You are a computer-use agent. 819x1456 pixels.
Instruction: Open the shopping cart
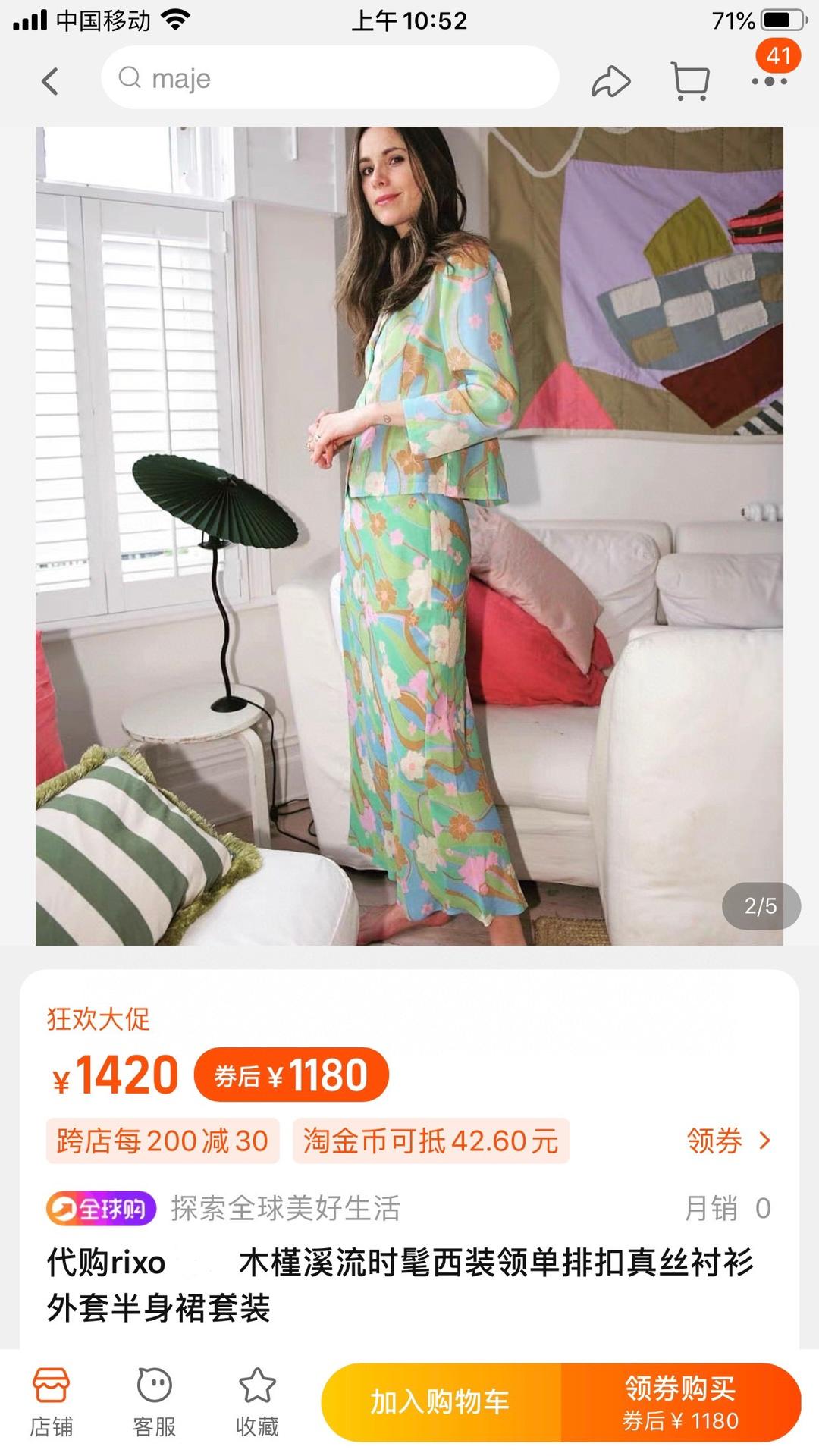(690, 81)
